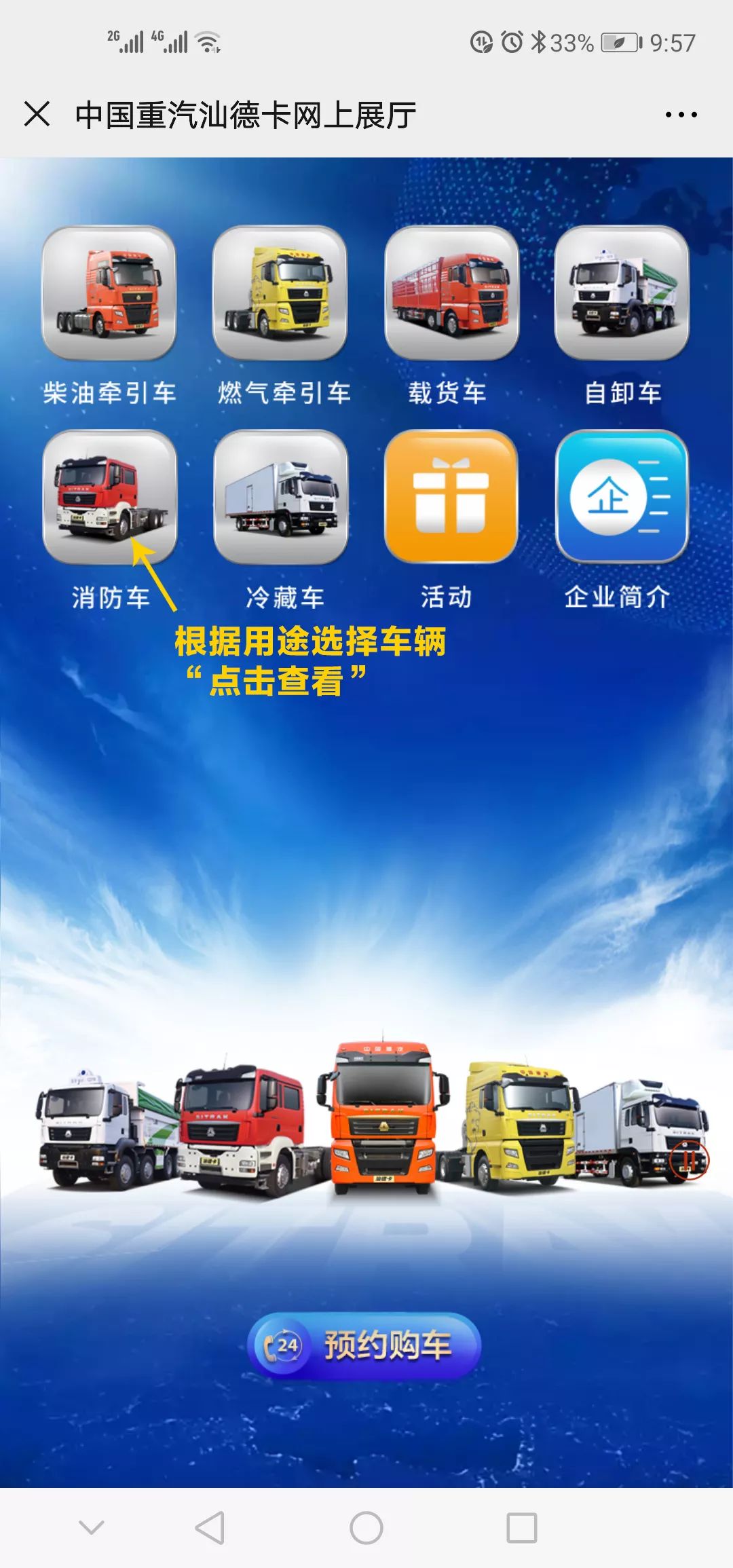Go back with the system back button
Screen dimensions: 733x1568
[210, 1528]
